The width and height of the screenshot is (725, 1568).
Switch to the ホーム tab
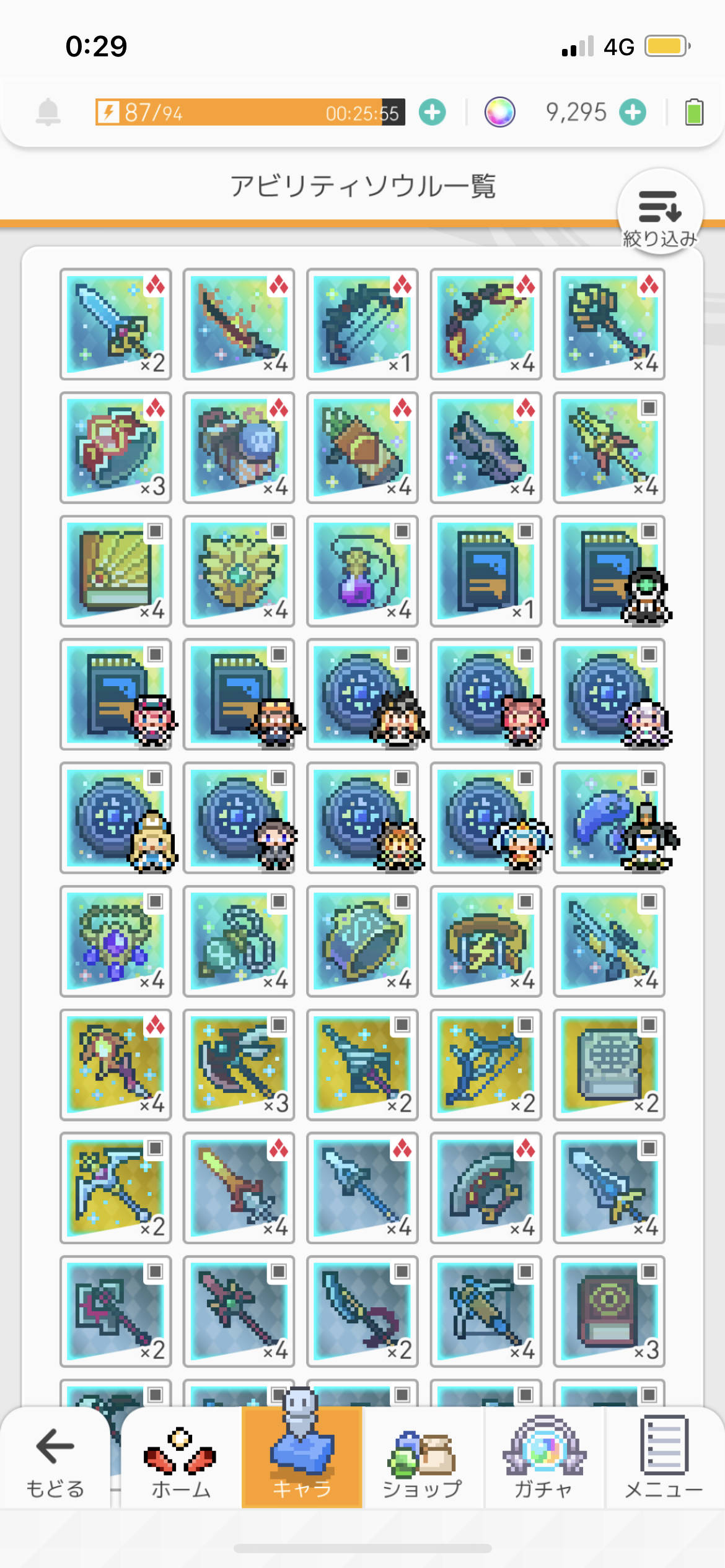click(x=180, y=1458)
